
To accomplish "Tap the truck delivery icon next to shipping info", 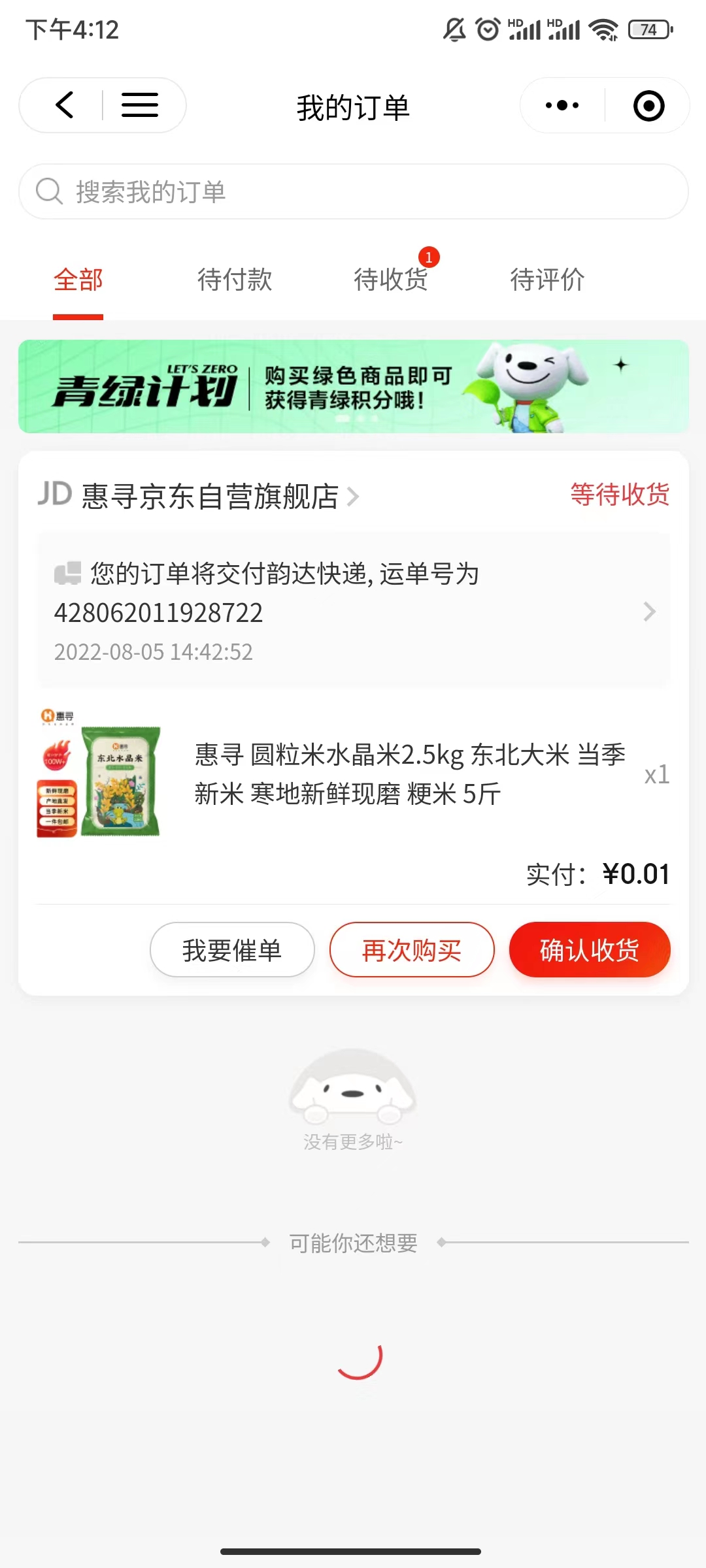I will [67, 573].
